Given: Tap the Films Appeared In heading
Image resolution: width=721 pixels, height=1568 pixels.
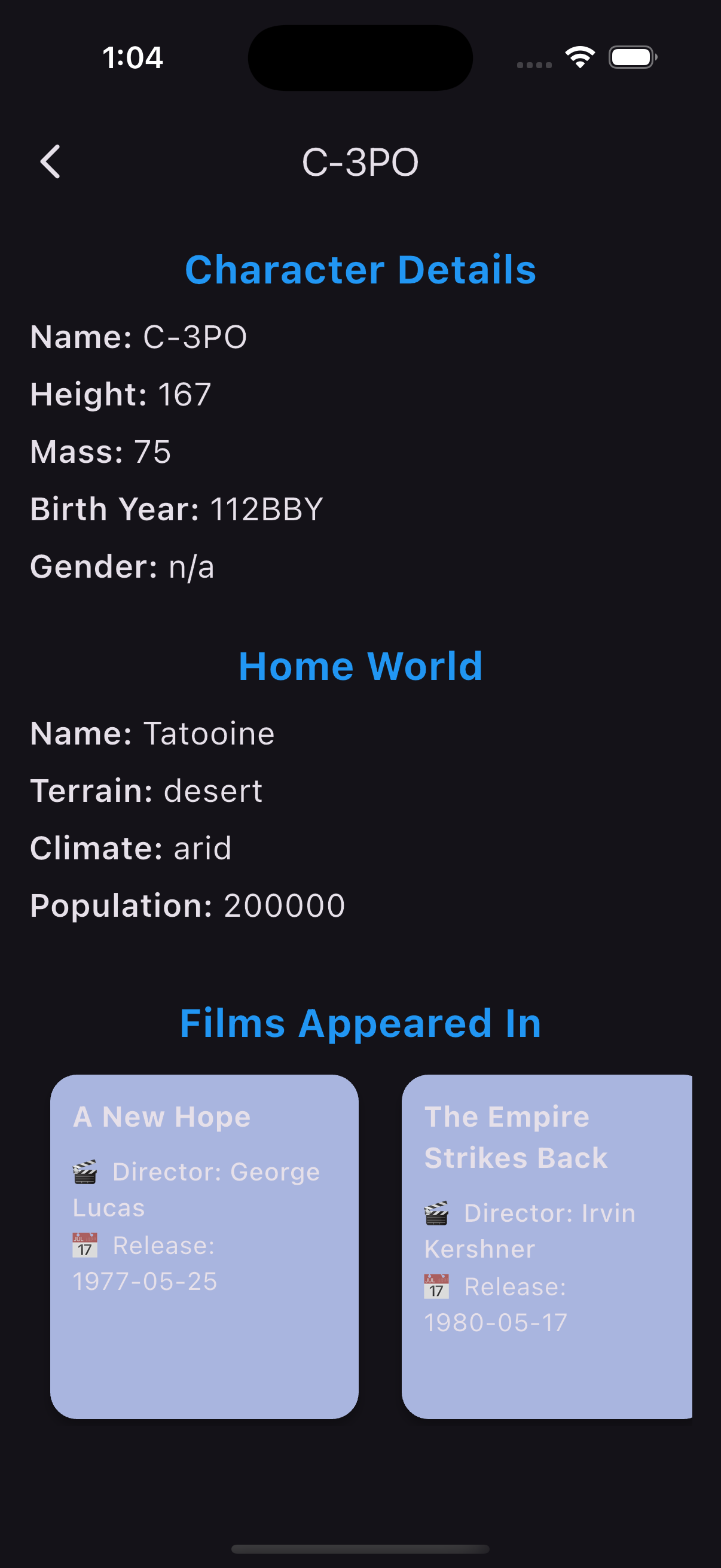Looking at the screenshot, I should tap(360, 1023).
